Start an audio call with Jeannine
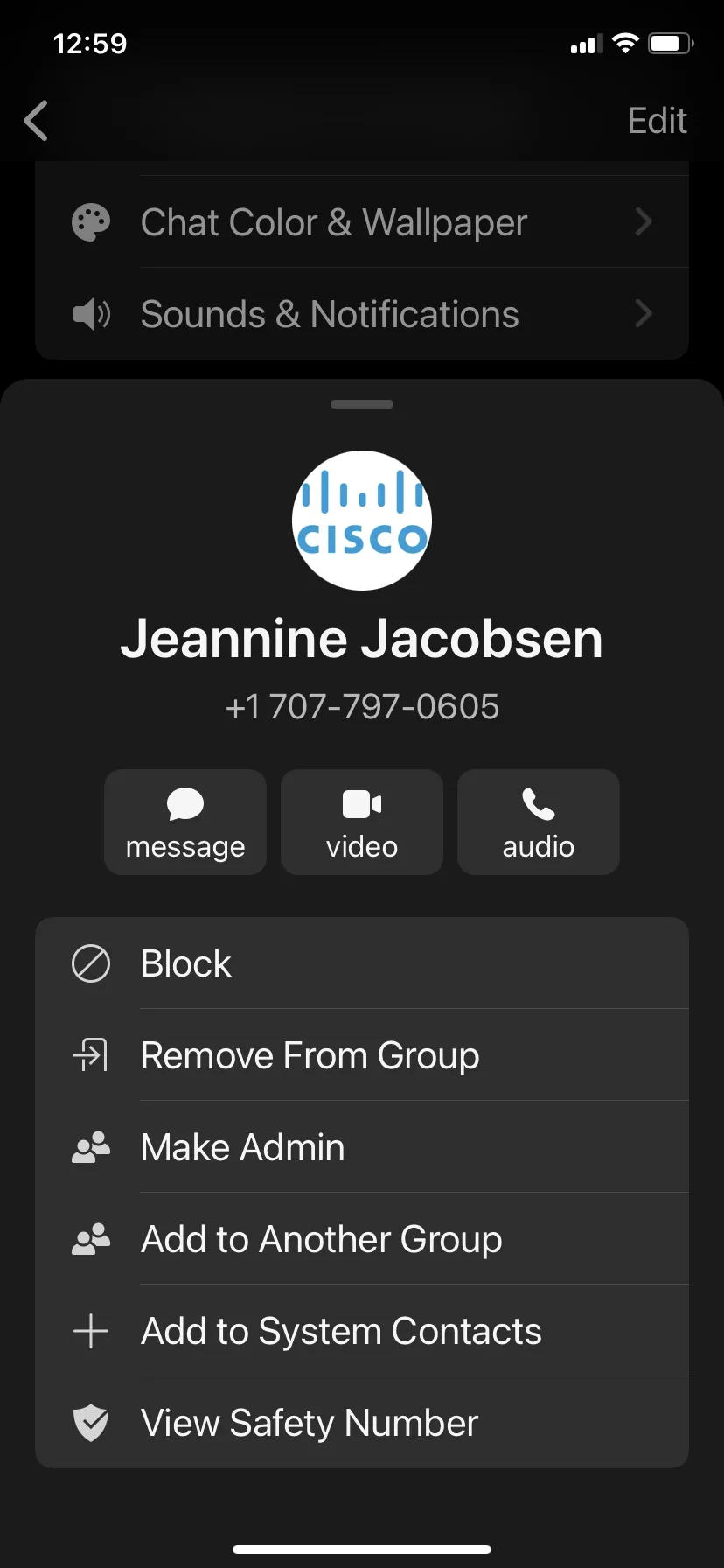This screenshot has width=724, height=1568. point(539,822)
